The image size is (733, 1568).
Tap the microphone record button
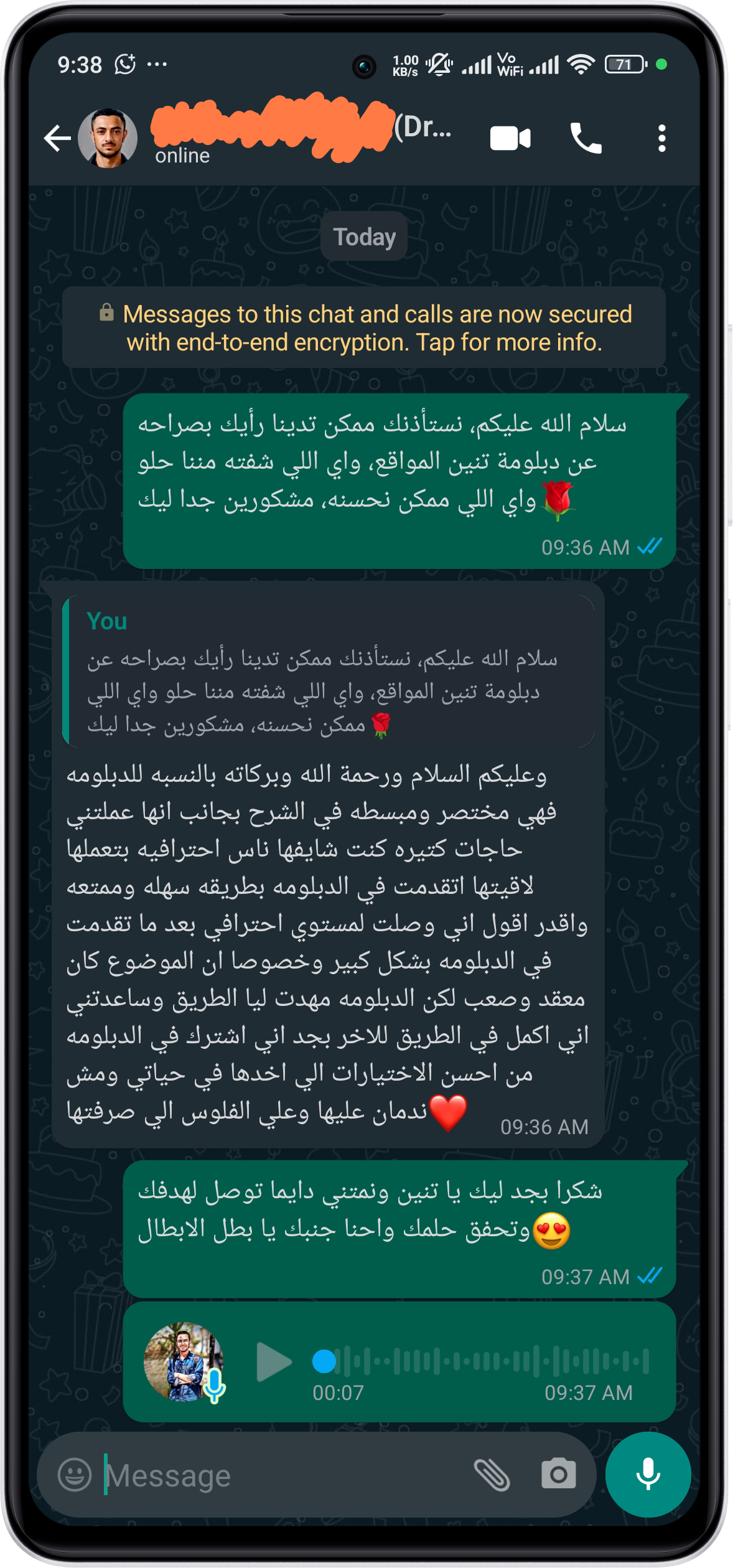pos(648,1474)
